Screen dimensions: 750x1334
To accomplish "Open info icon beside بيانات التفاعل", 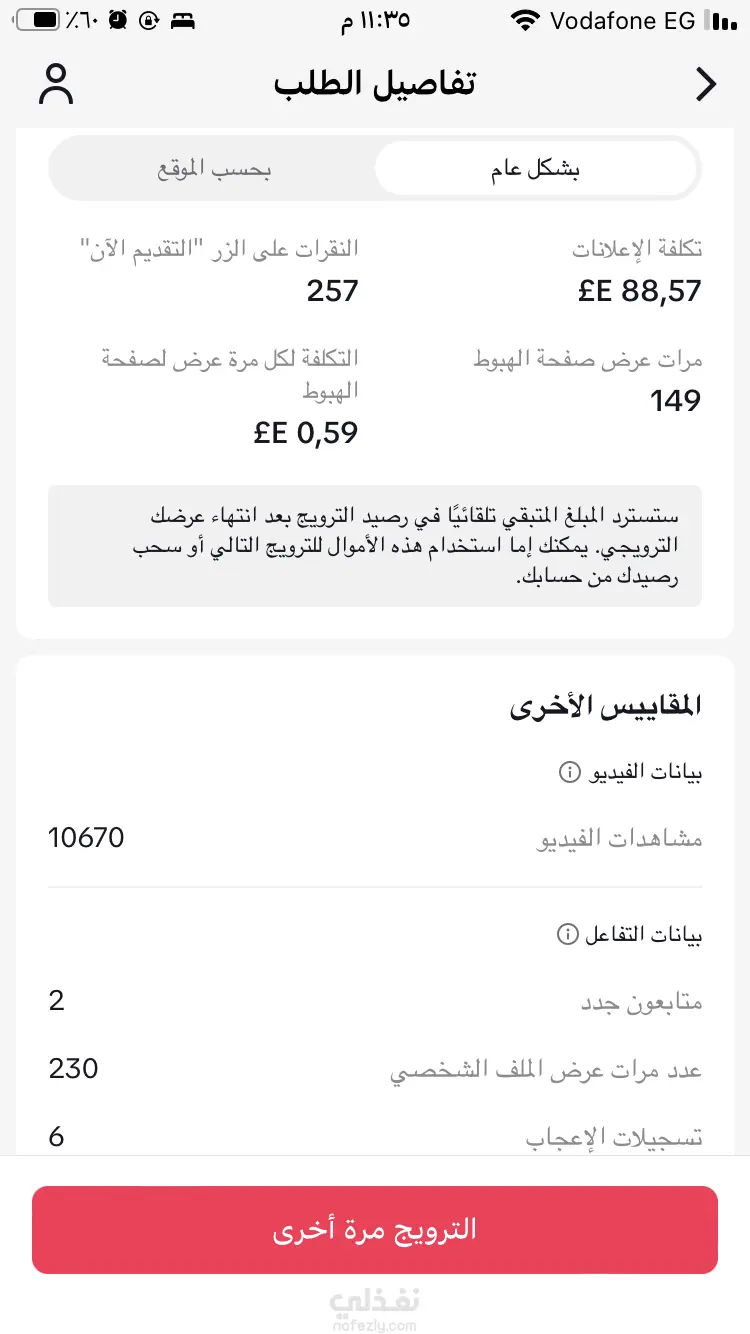I will [567, 935].
